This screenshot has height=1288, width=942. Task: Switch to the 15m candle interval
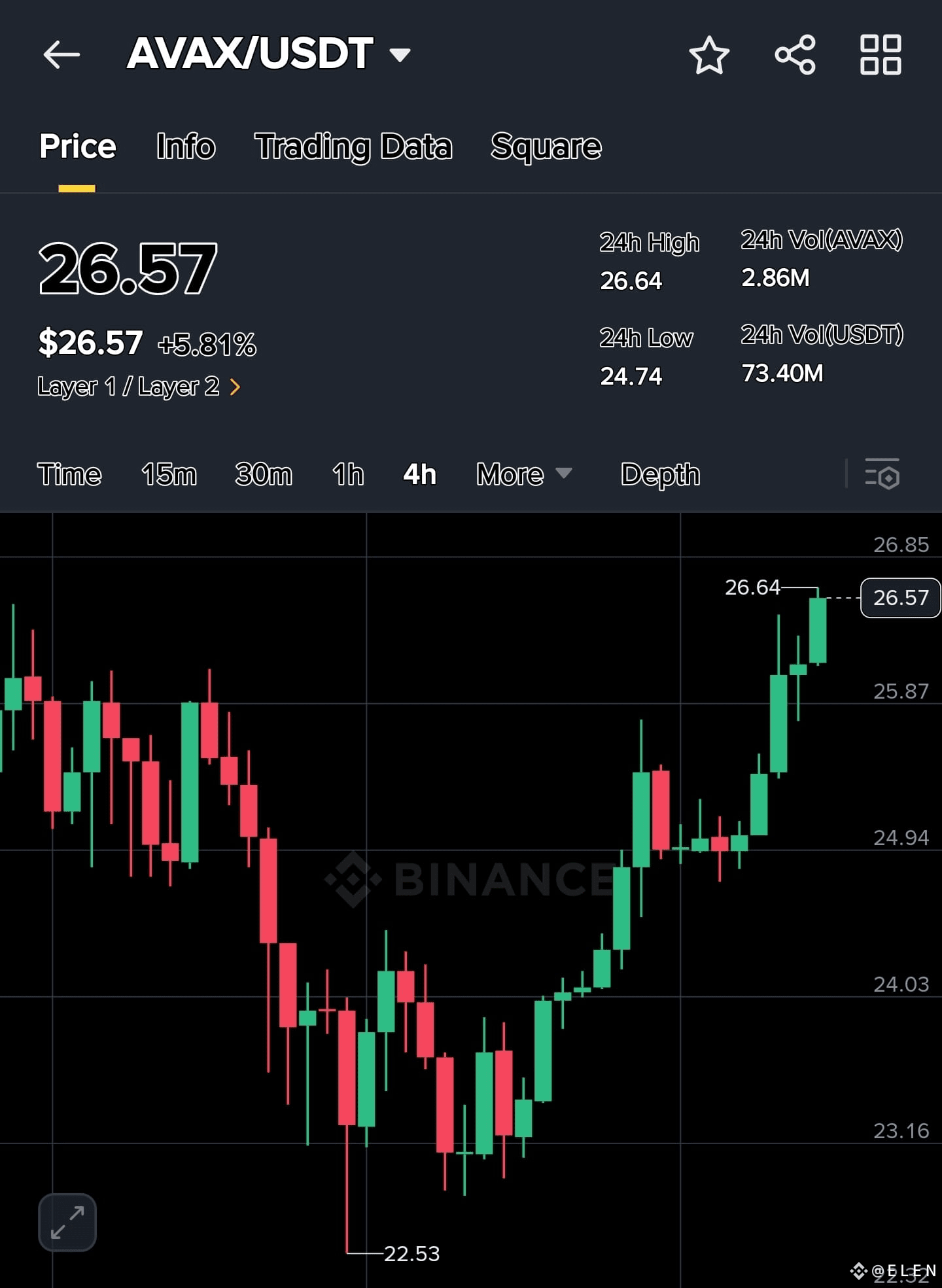click(168, 475)
